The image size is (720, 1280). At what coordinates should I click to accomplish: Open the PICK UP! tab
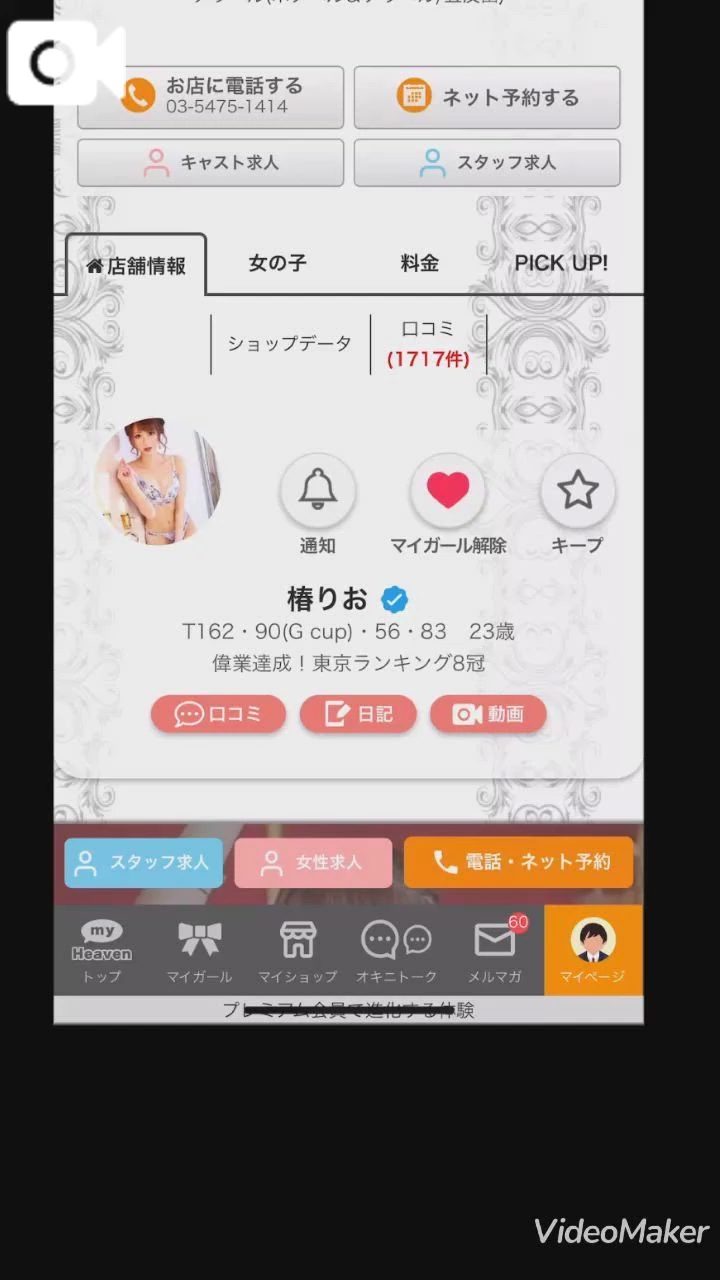(561, 263)
